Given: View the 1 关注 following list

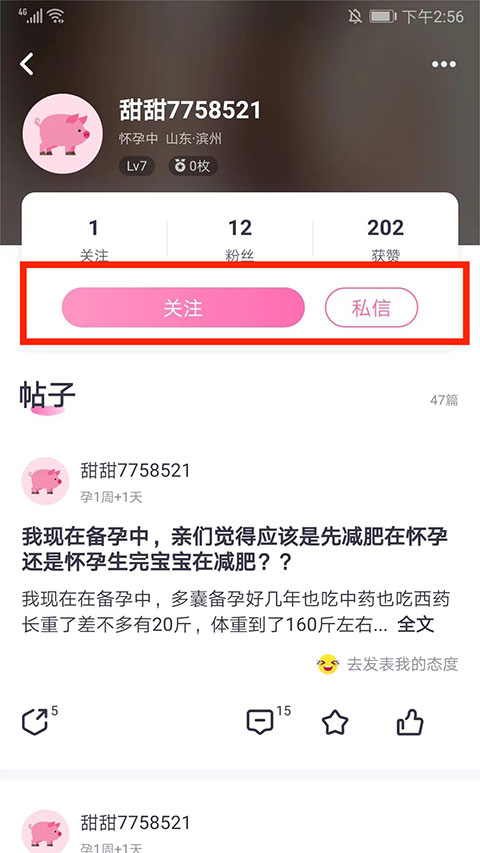Looking at the screenshot, I should click(94, 239).
